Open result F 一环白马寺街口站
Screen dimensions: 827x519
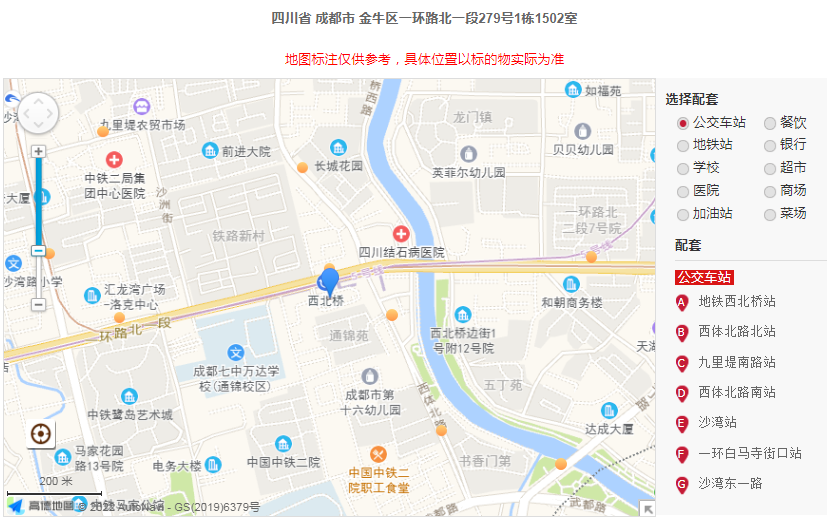click(749, 454)
